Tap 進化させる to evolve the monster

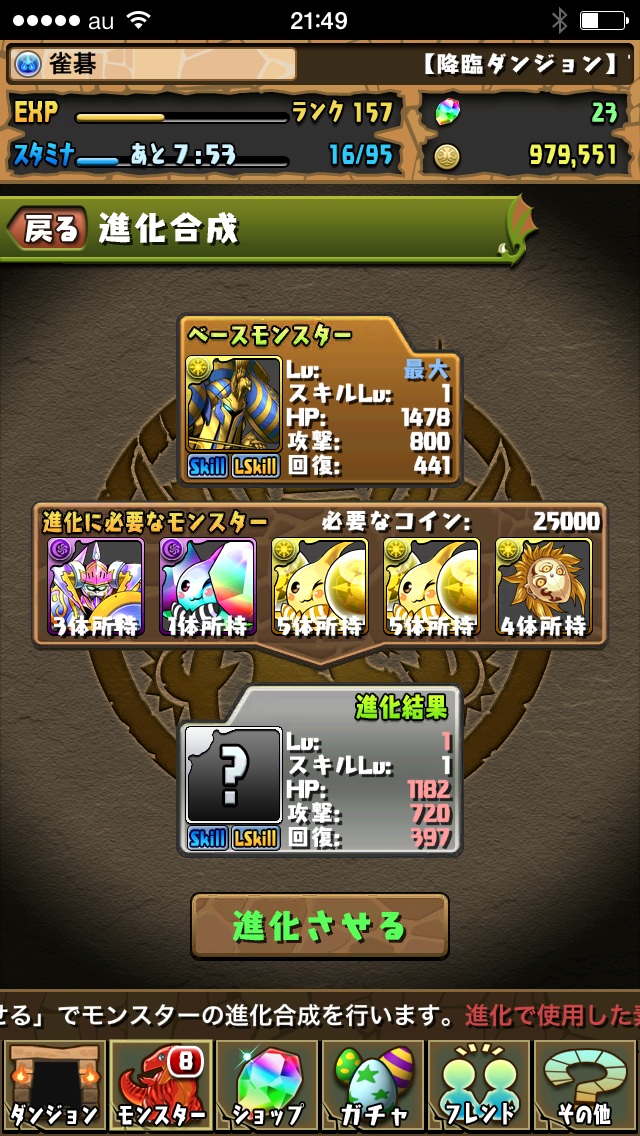320,926
